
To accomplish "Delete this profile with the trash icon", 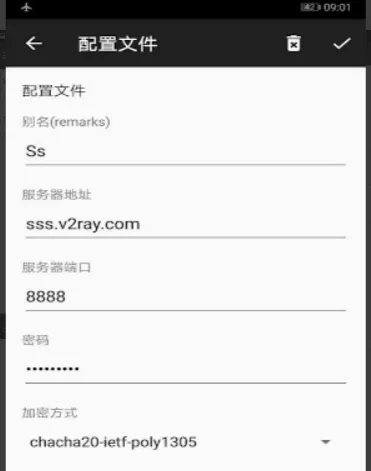I will pyautogui.click(x=293, y=43).
